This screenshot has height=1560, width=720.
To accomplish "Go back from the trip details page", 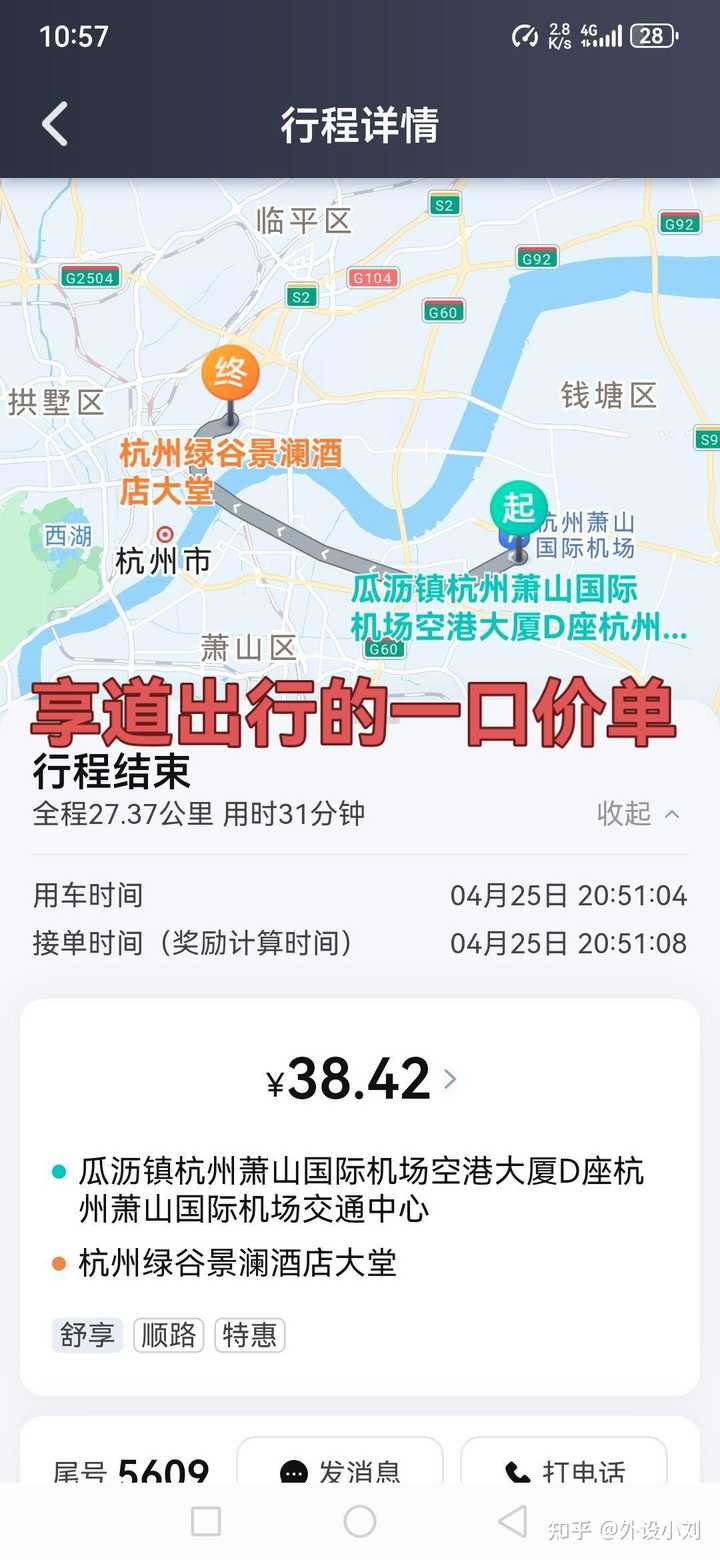I will coord(55,125).
